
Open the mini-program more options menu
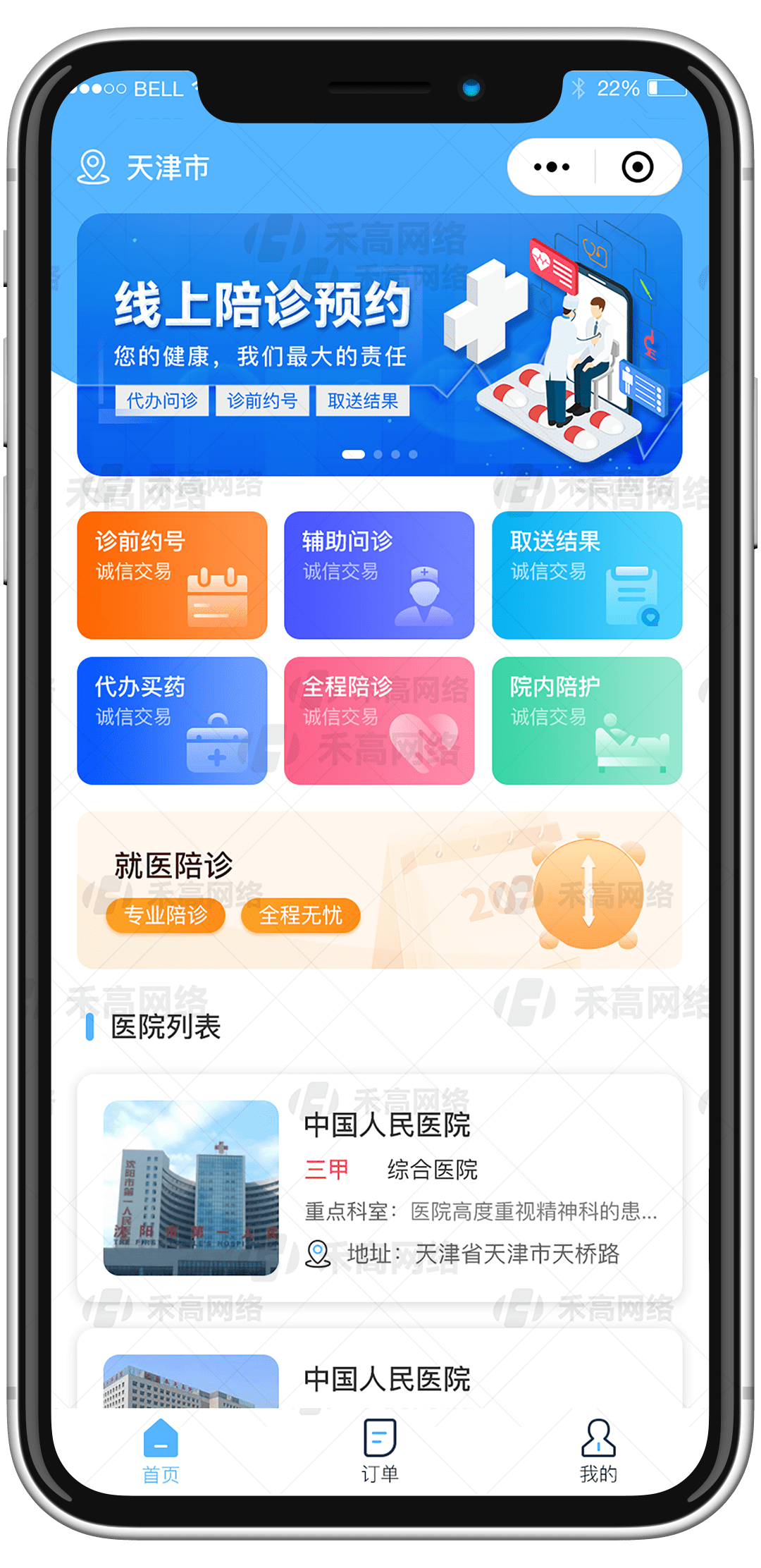[552, 167]
